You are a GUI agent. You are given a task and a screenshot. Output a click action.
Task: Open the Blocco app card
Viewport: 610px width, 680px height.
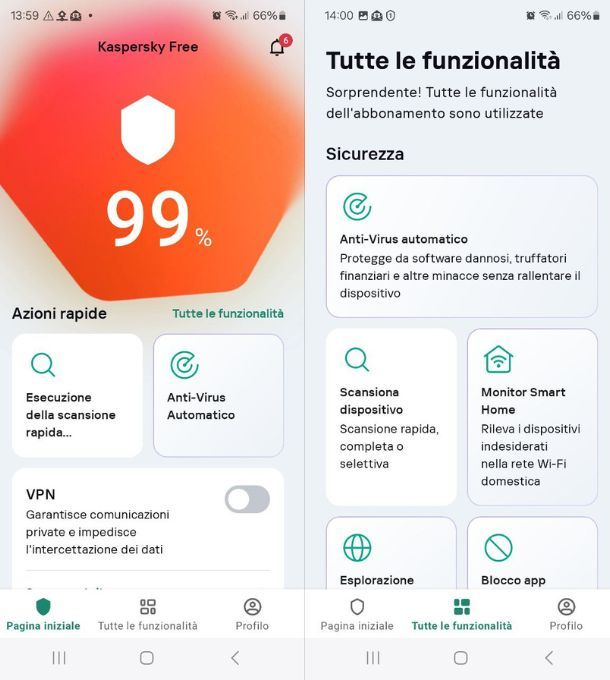532,555
